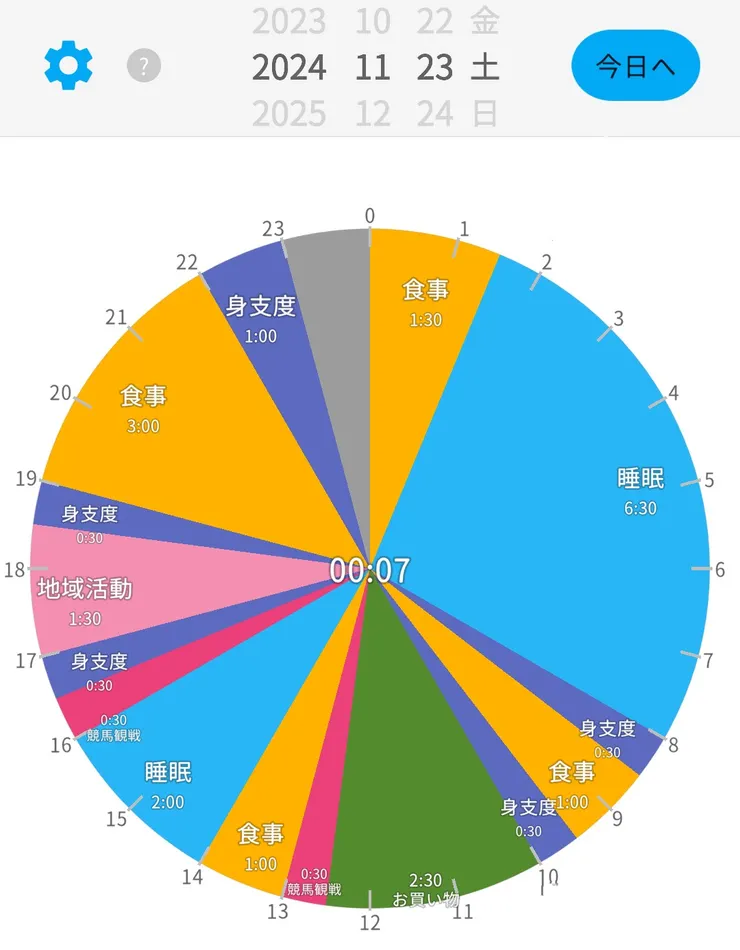Open the 食事 1:30 segment
Viewport: 740px width, 950px height.
(425, 300)
